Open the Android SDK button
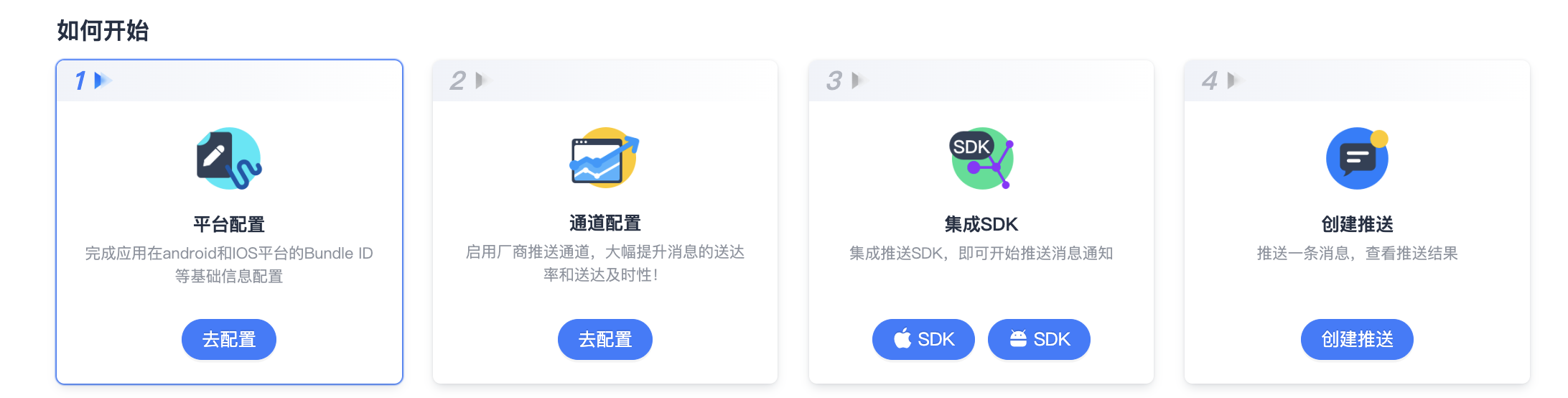 click(1038, 339)
